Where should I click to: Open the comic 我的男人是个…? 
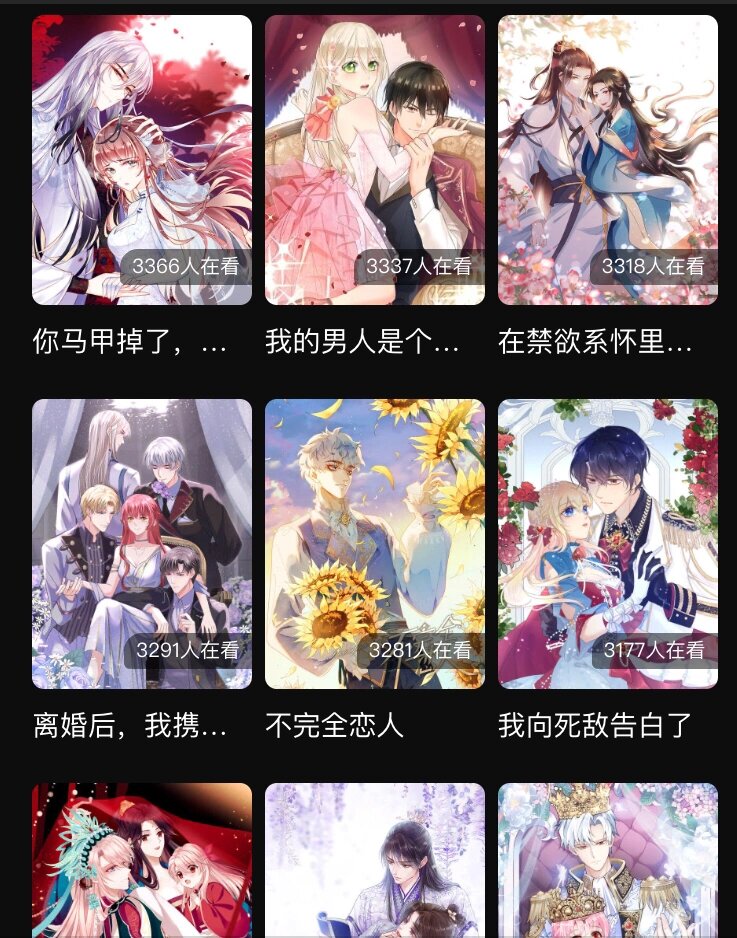[374, 160]
